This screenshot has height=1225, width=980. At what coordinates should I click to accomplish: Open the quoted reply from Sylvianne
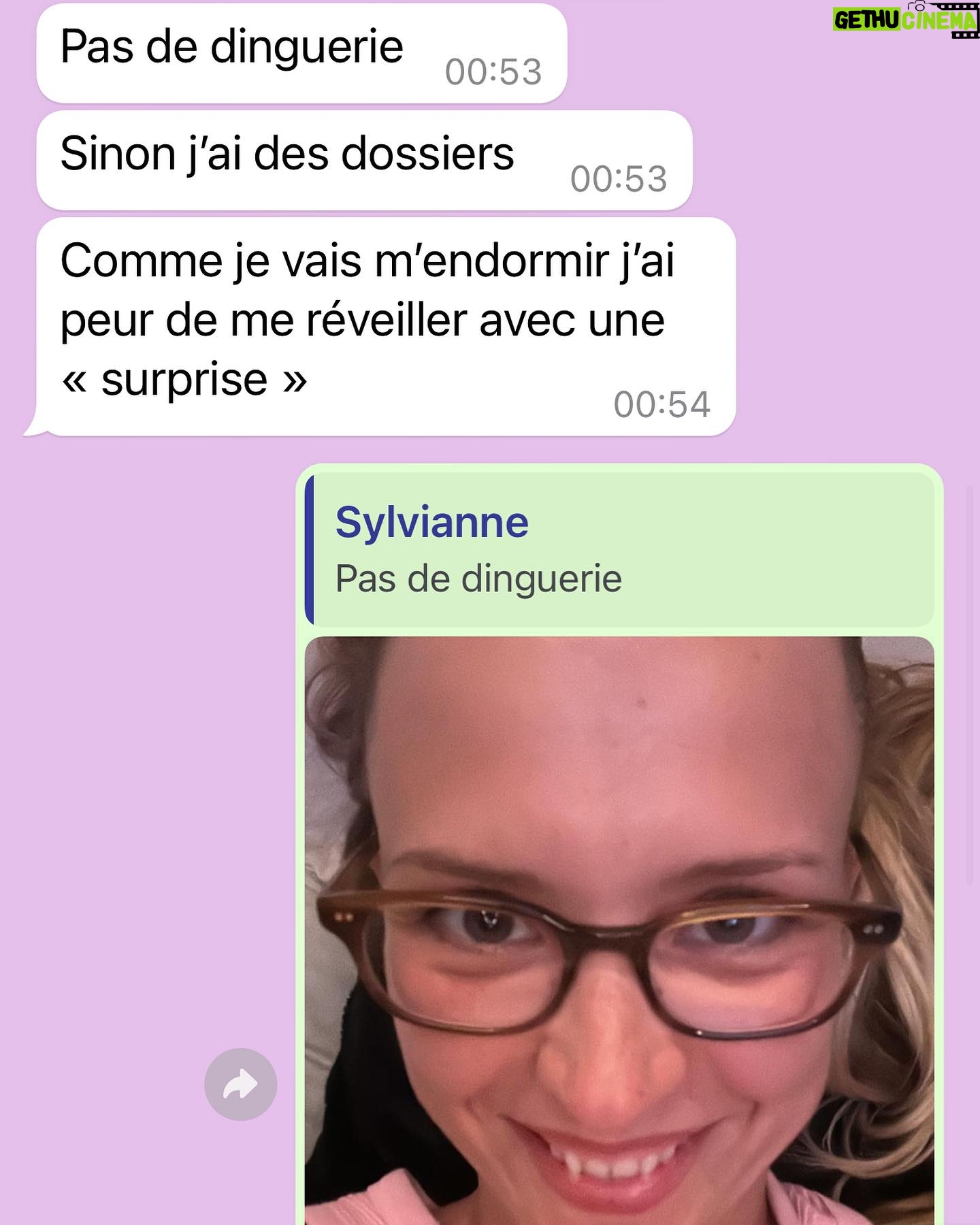pyautogui.click(x=619, y=550)
